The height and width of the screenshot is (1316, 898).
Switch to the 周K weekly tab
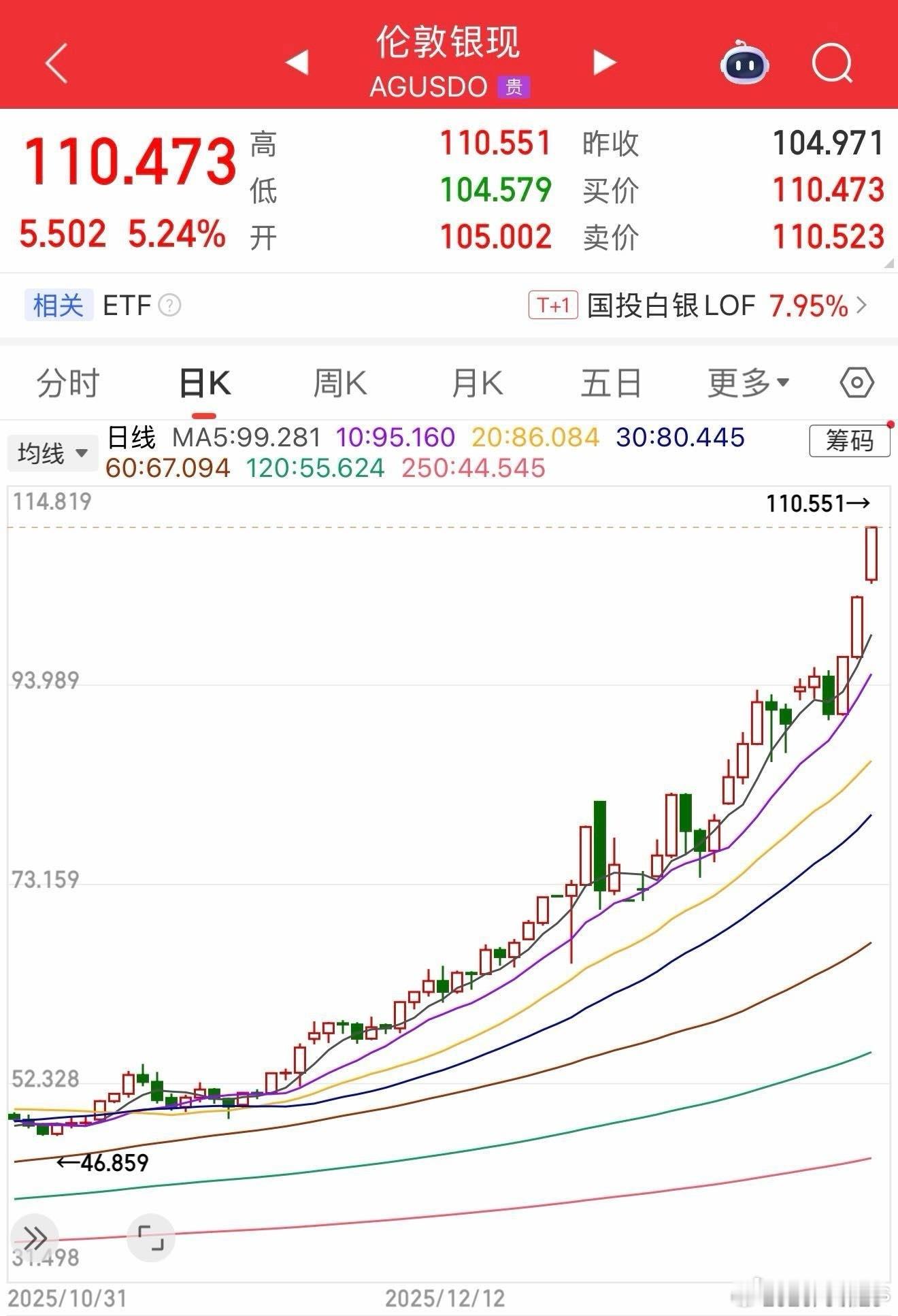click(x=339, y=382)
